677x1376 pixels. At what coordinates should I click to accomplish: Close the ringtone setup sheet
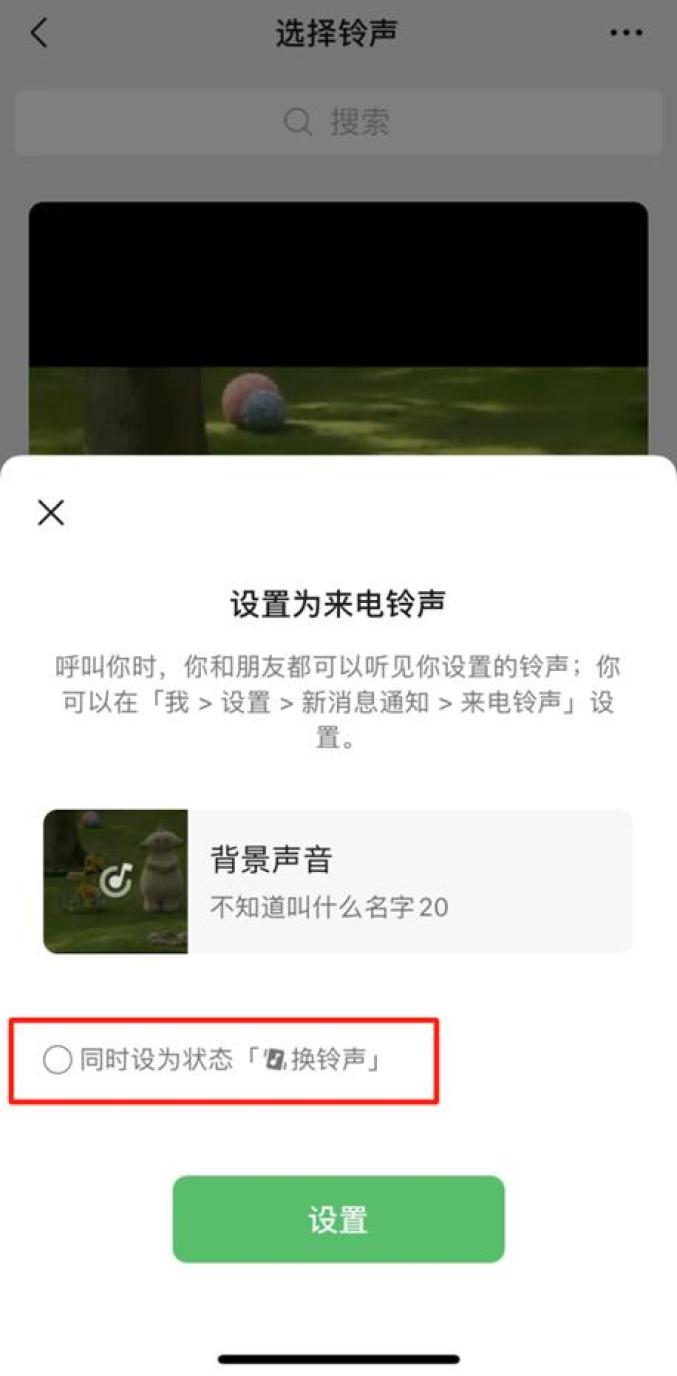[50, 513]
